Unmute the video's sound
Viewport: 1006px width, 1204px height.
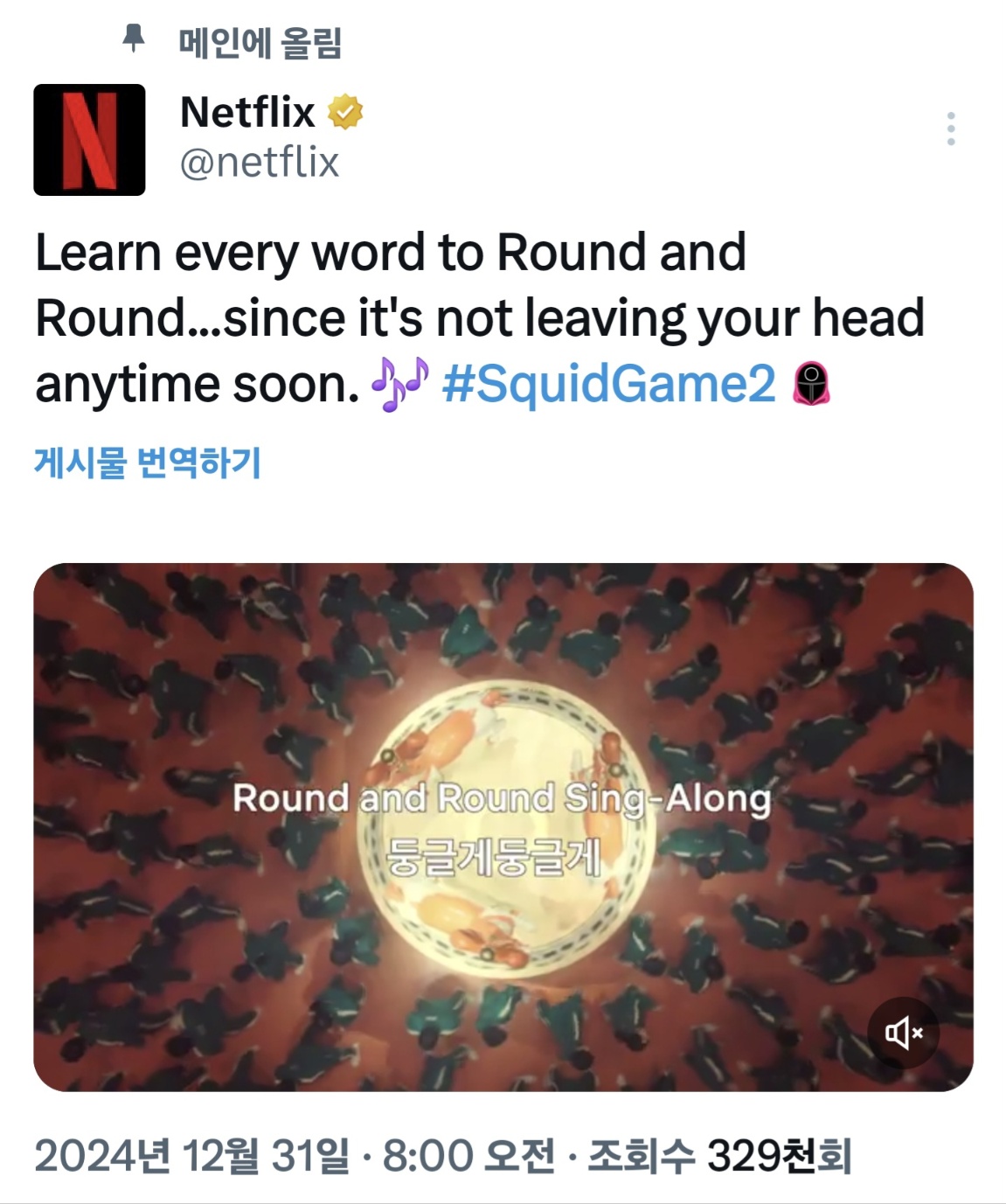(903, 1033)
